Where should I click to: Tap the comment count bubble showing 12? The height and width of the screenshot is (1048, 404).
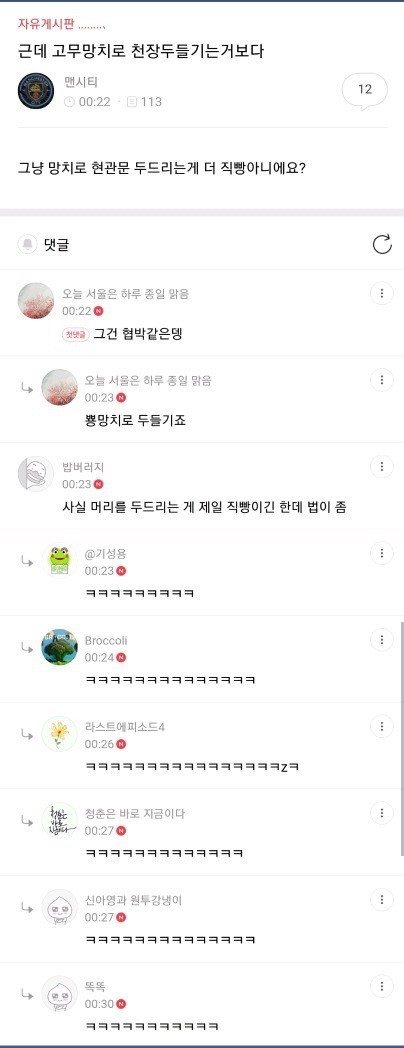pyautogui.click(x=365, y=90)
